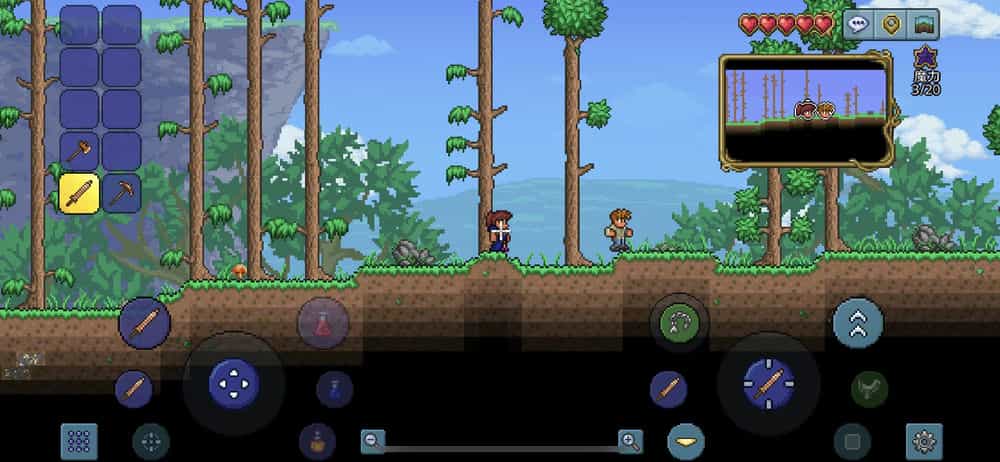Use the red healing potion button

tap(323, 324)
